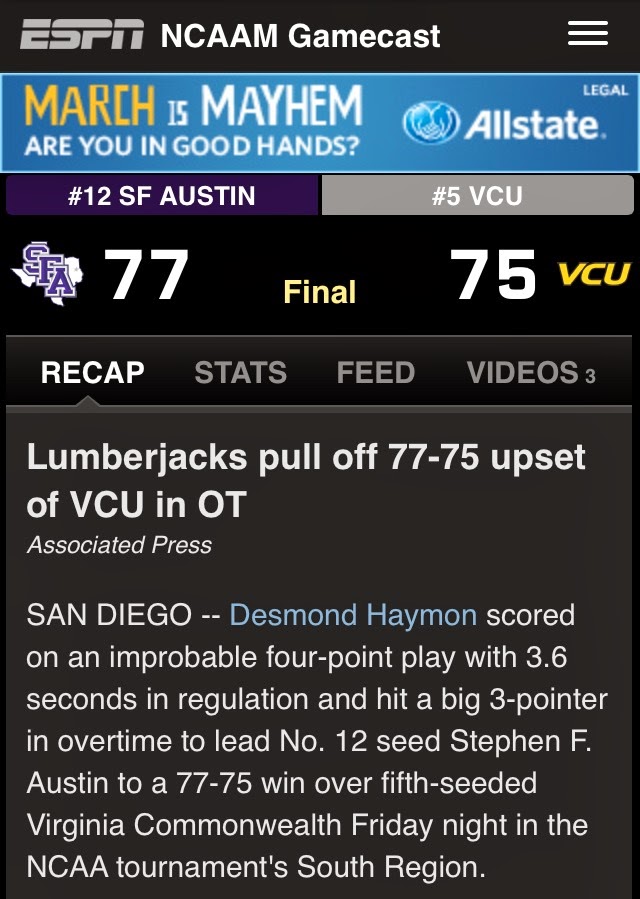Tap the ESPN logo to go home
The image size is (640, 899).
point(82,36)
